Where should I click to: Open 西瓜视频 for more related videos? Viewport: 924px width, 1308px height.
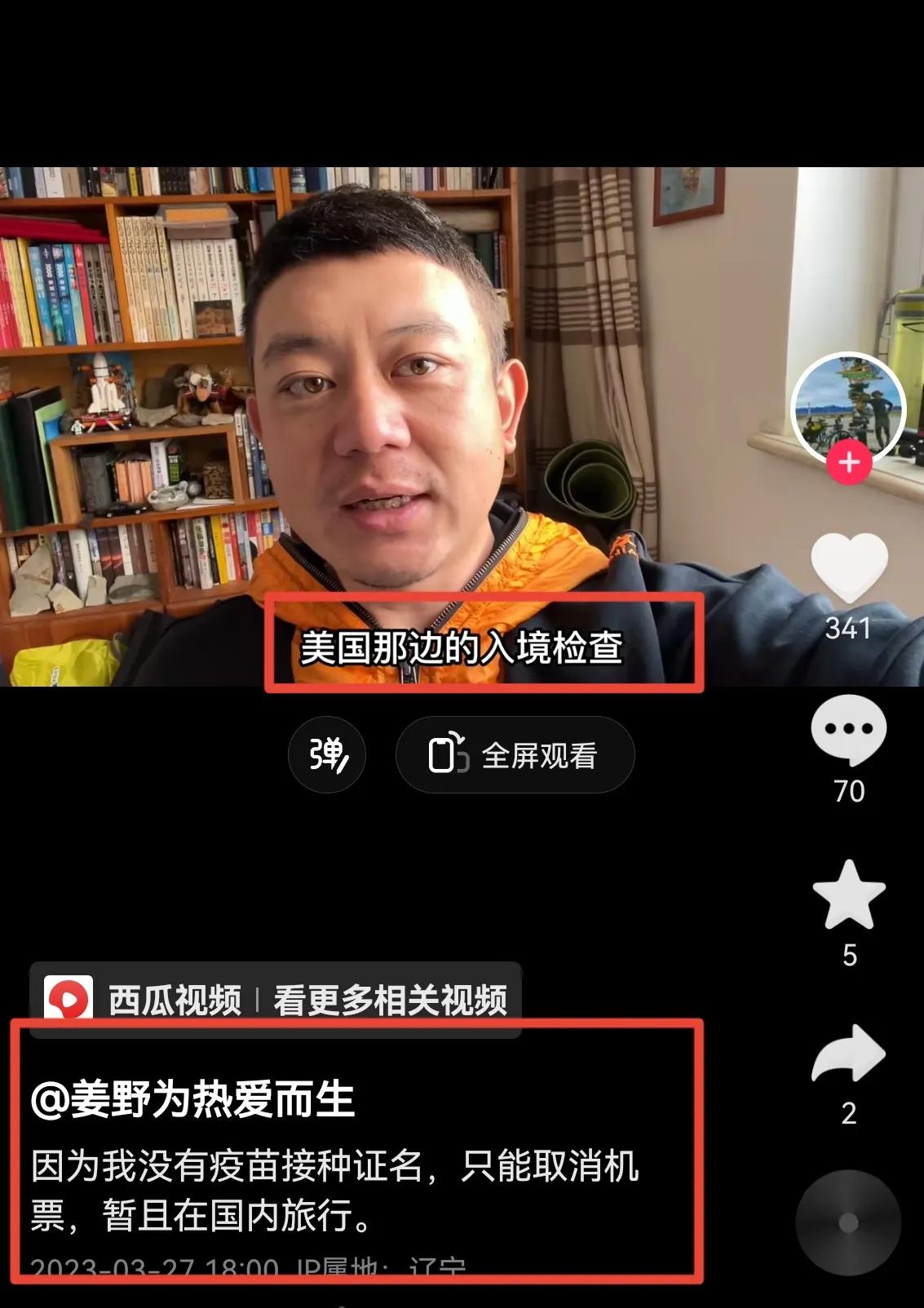(x=276, y=1000)
